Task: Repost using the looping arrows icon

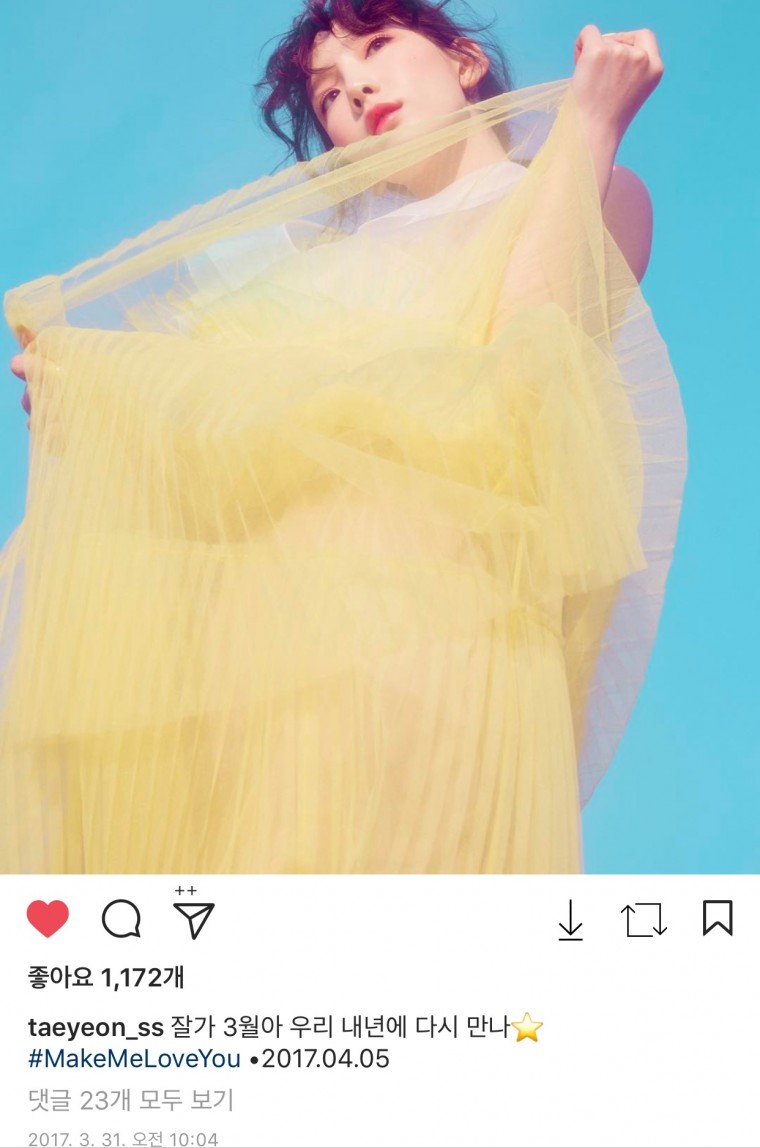Action: [644, 920]
